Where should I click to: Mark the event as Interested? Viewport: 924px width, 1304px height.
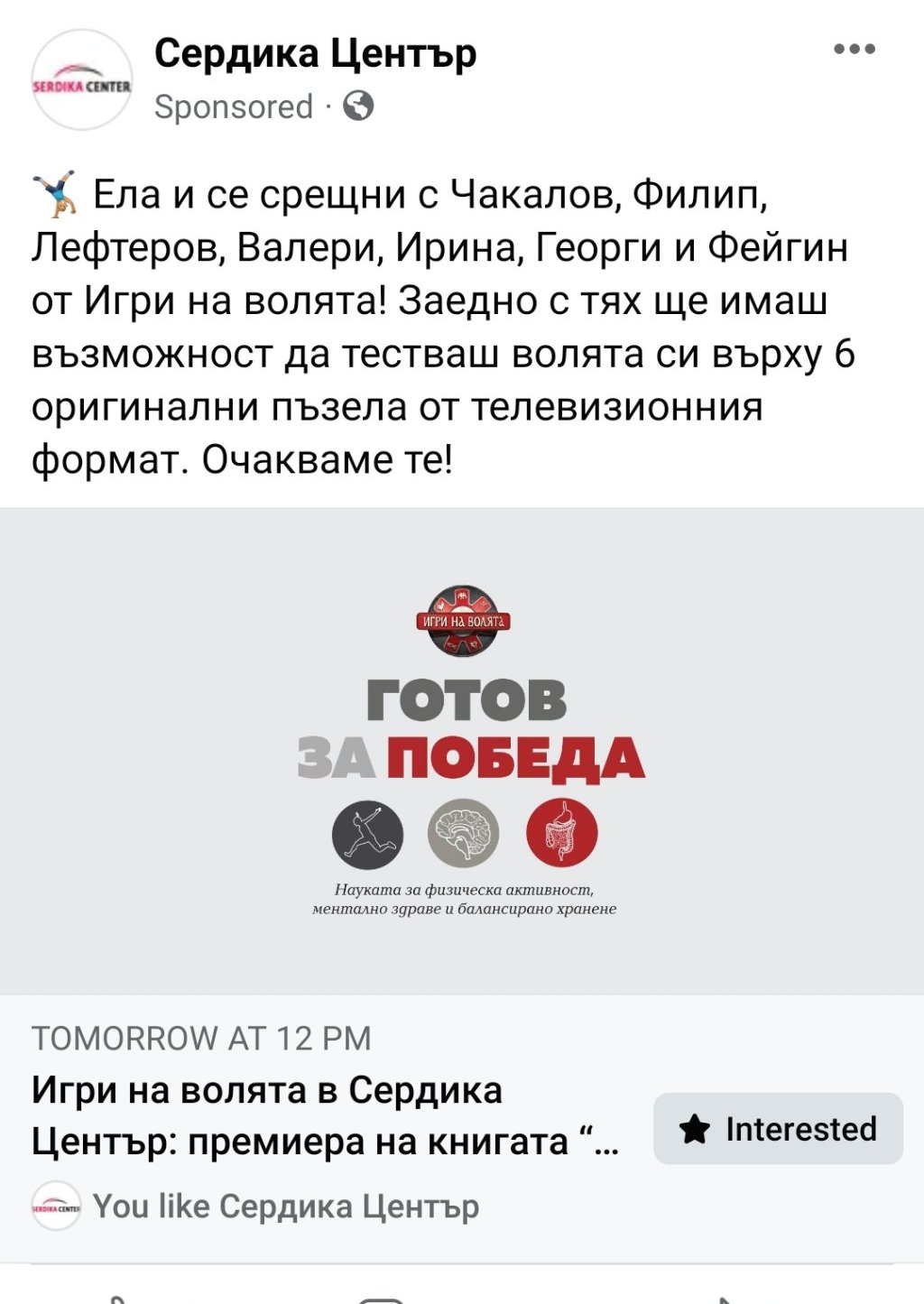pyautogui.click(x=778, y=1129)
